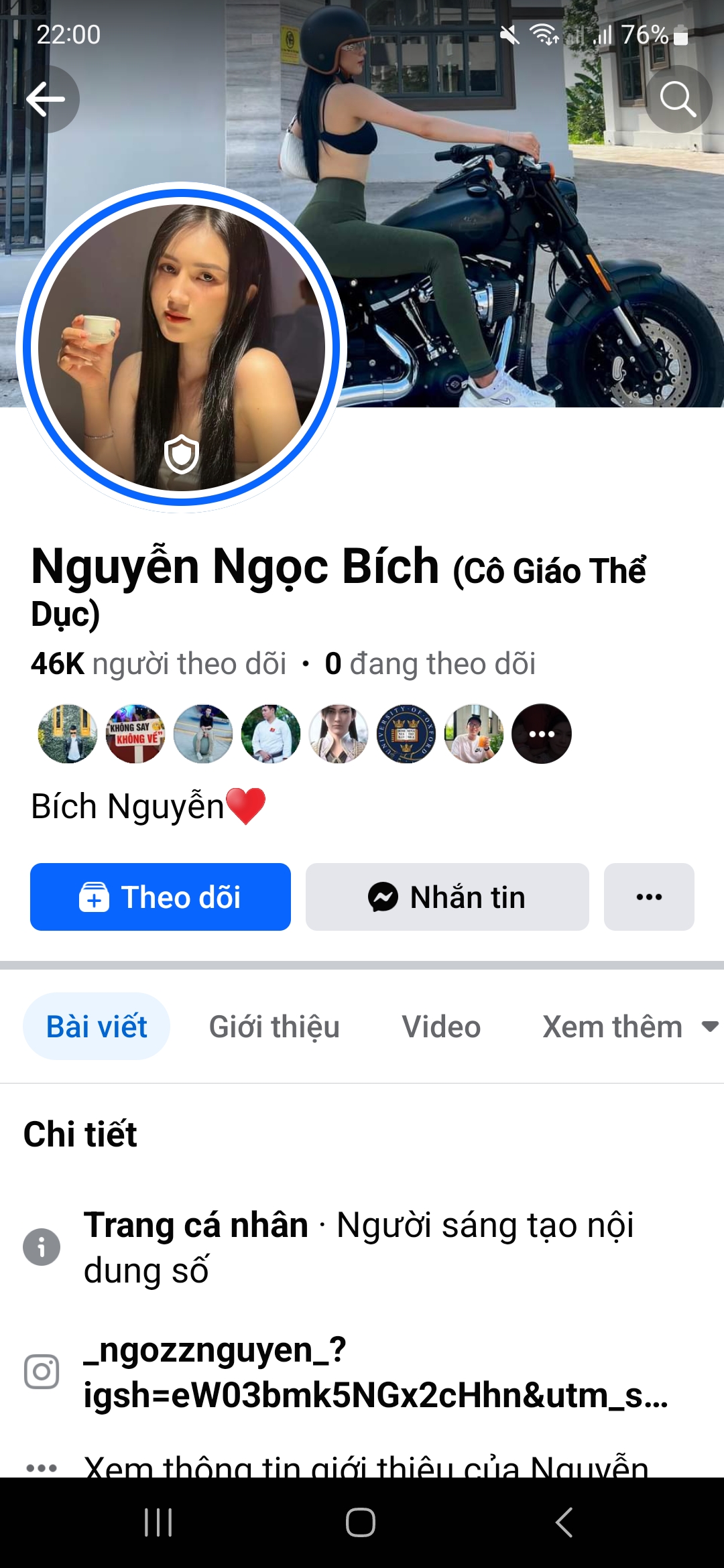Open the Video tab
The height and width of the screenshot is (1568, 724).
441,1027
